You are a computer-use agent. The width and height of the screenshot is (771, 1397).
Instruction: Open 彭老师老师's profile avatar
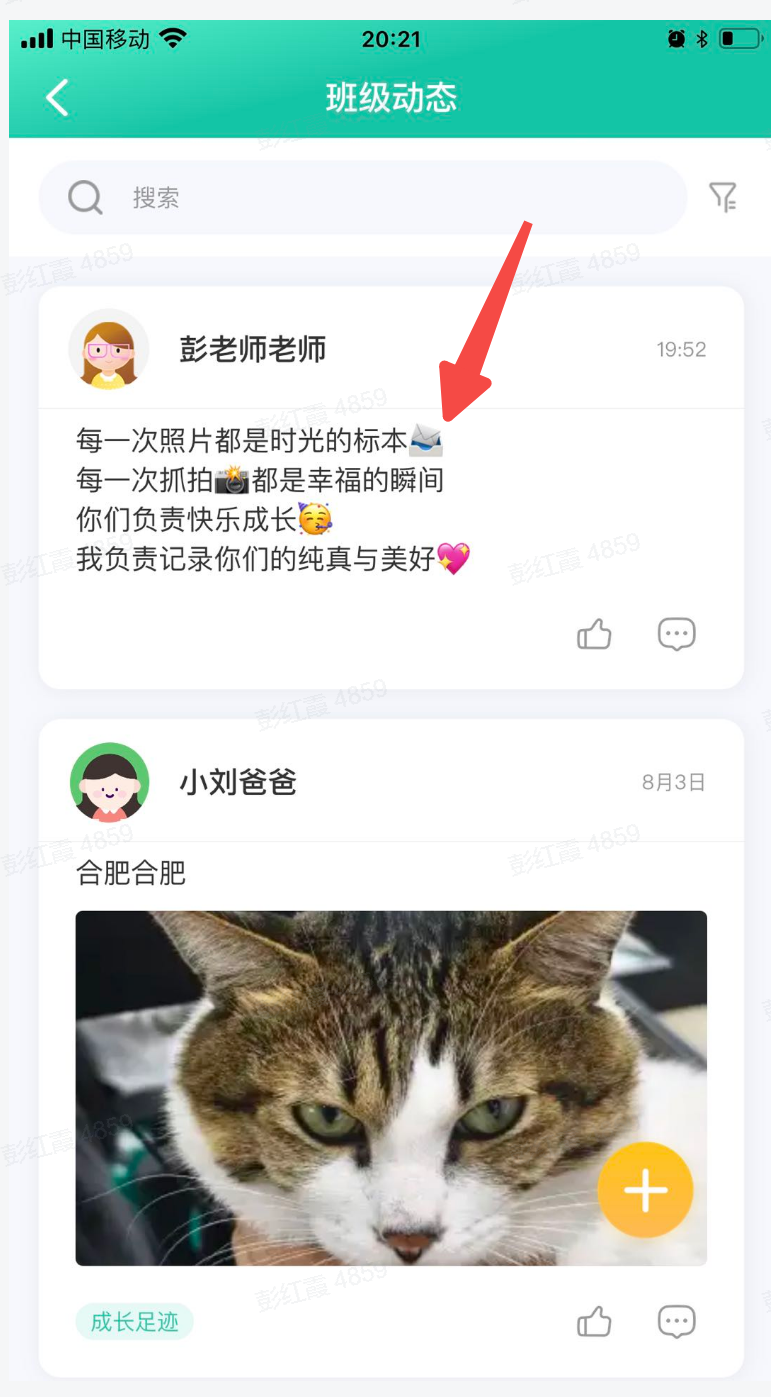(x=108, y=349)
